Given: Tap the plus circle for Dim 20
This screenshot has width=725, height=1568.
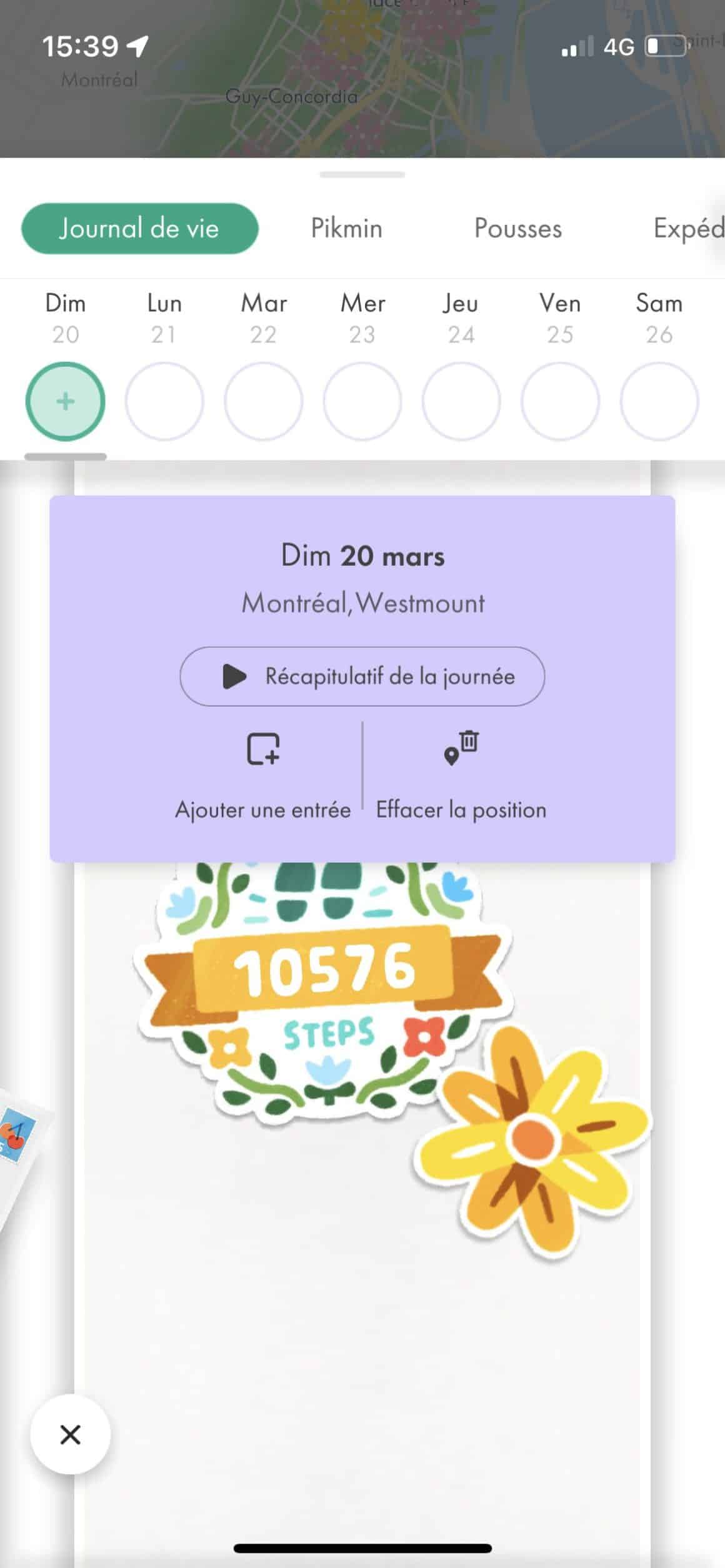Looking at the screenshot, I should pos(66,401).
